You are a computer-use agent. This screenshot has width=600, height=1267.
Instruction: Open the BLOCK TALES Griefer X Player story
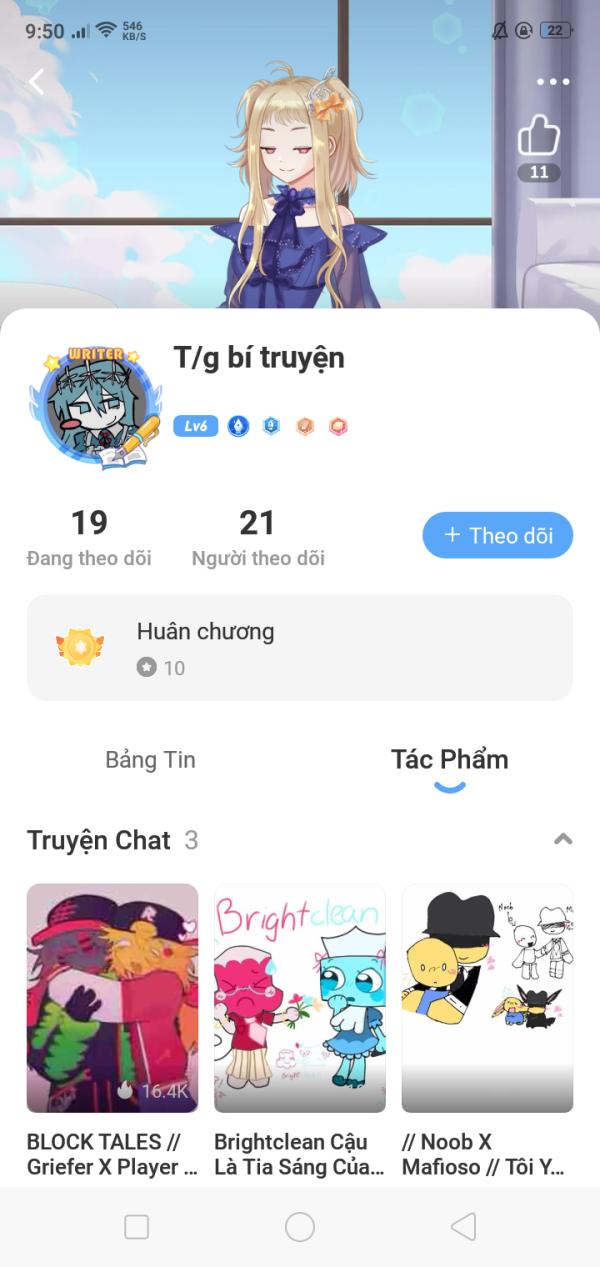coord(112,998)
